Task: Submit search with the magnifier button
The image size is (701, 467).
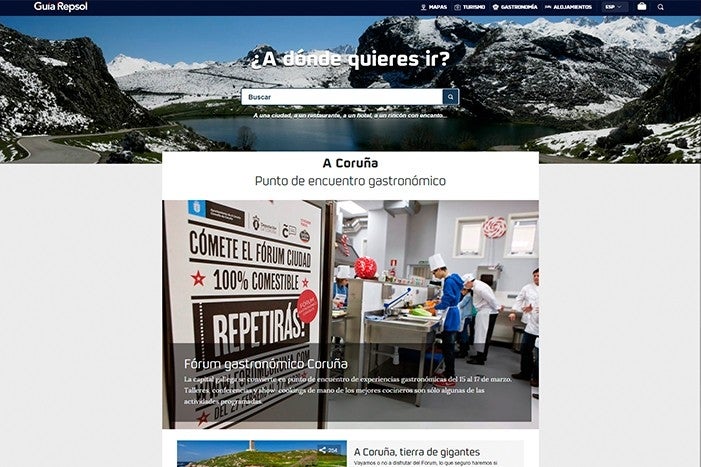Action: [x=450, y=97]
